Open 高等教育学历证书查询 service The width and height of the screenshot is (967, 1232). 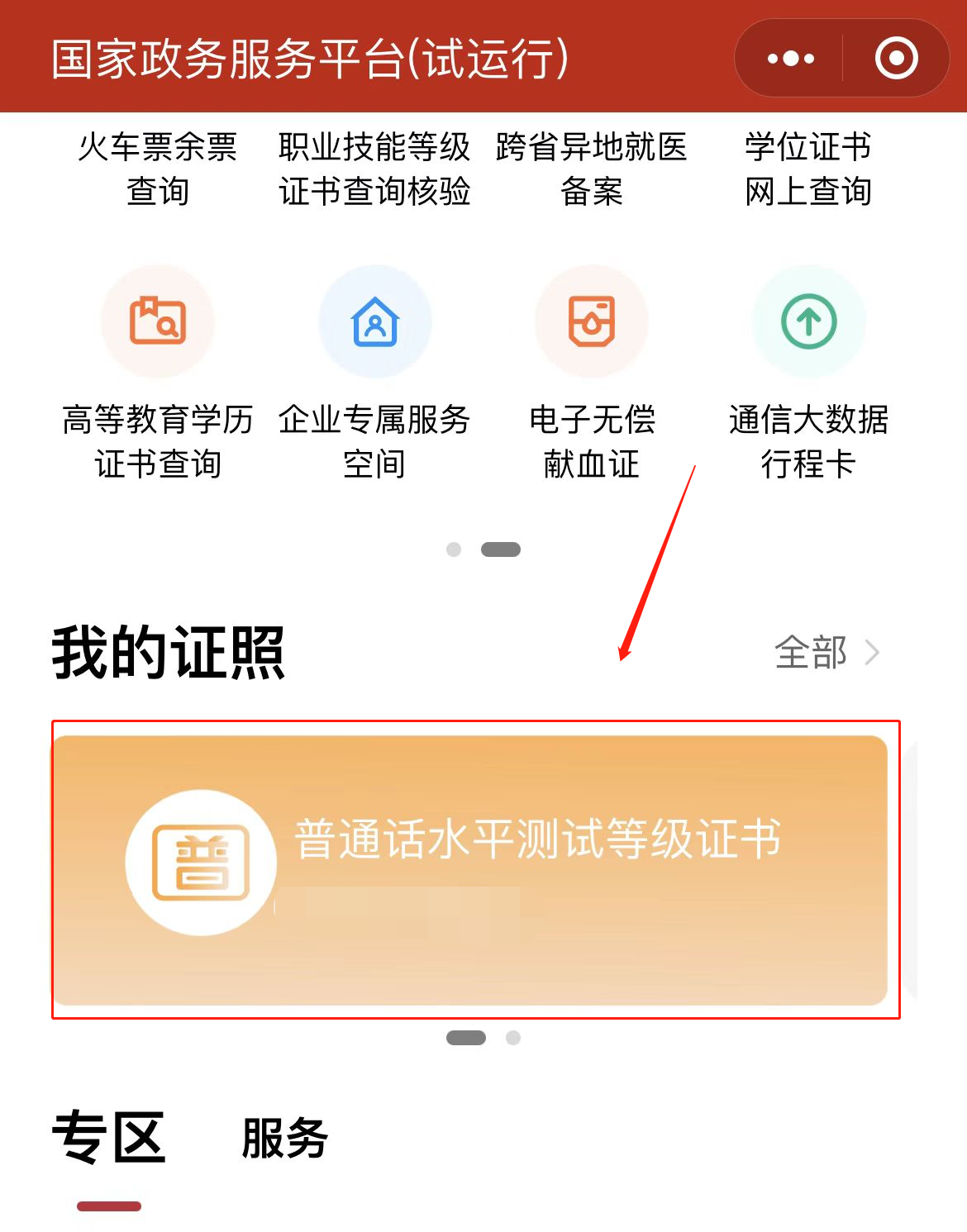click(158, 373)
